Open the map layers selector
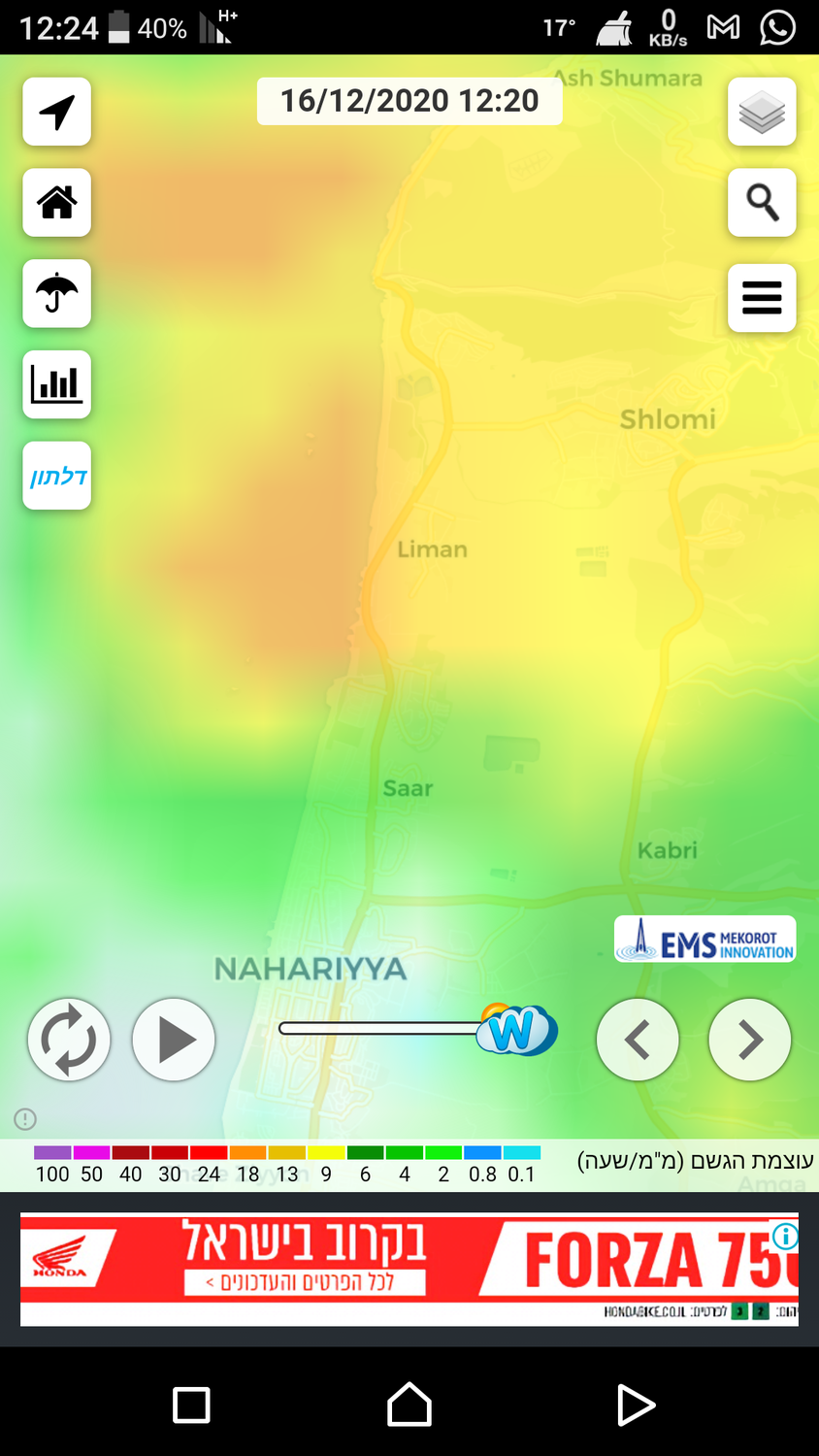The width and height of the screenshot is (819, 1456). pyautogui.click(x=762, y=112)
